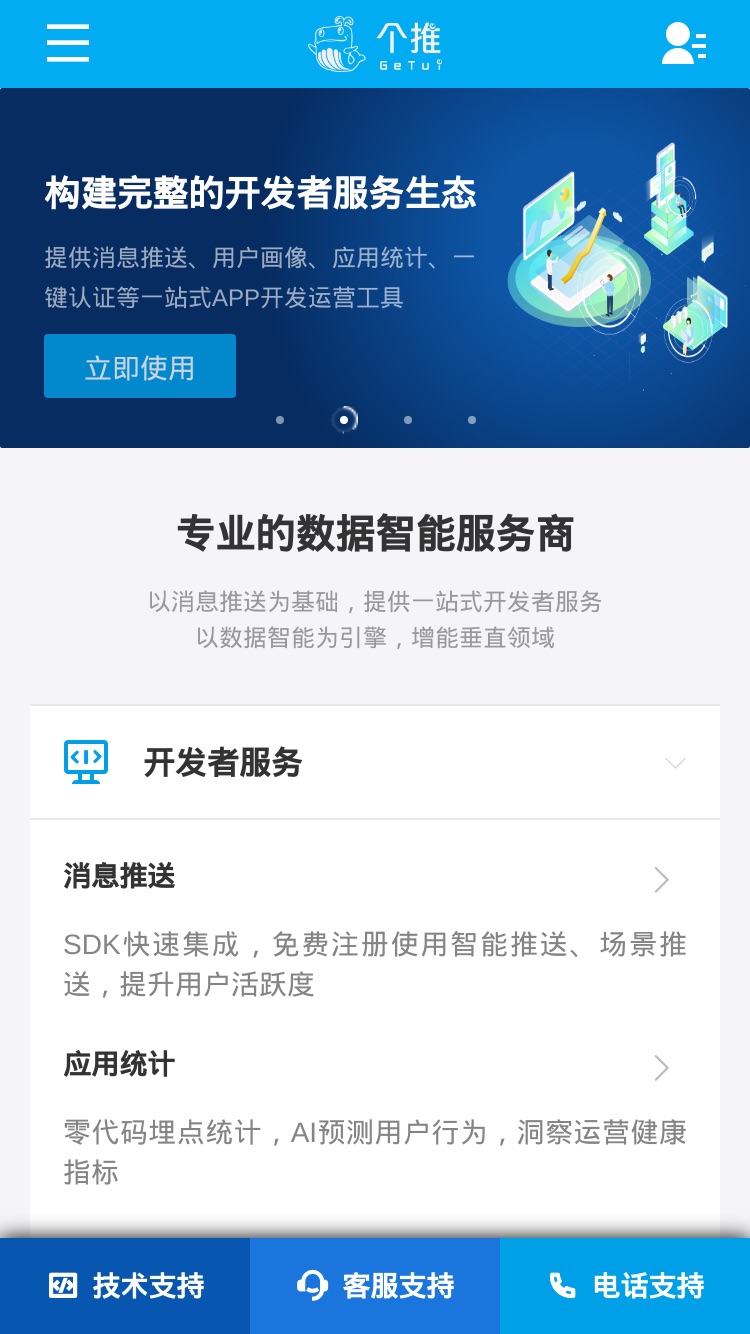This screenshot has width=750, height=1334.
Task: Tap the 立即使用 button
Action: click(140, 366)
